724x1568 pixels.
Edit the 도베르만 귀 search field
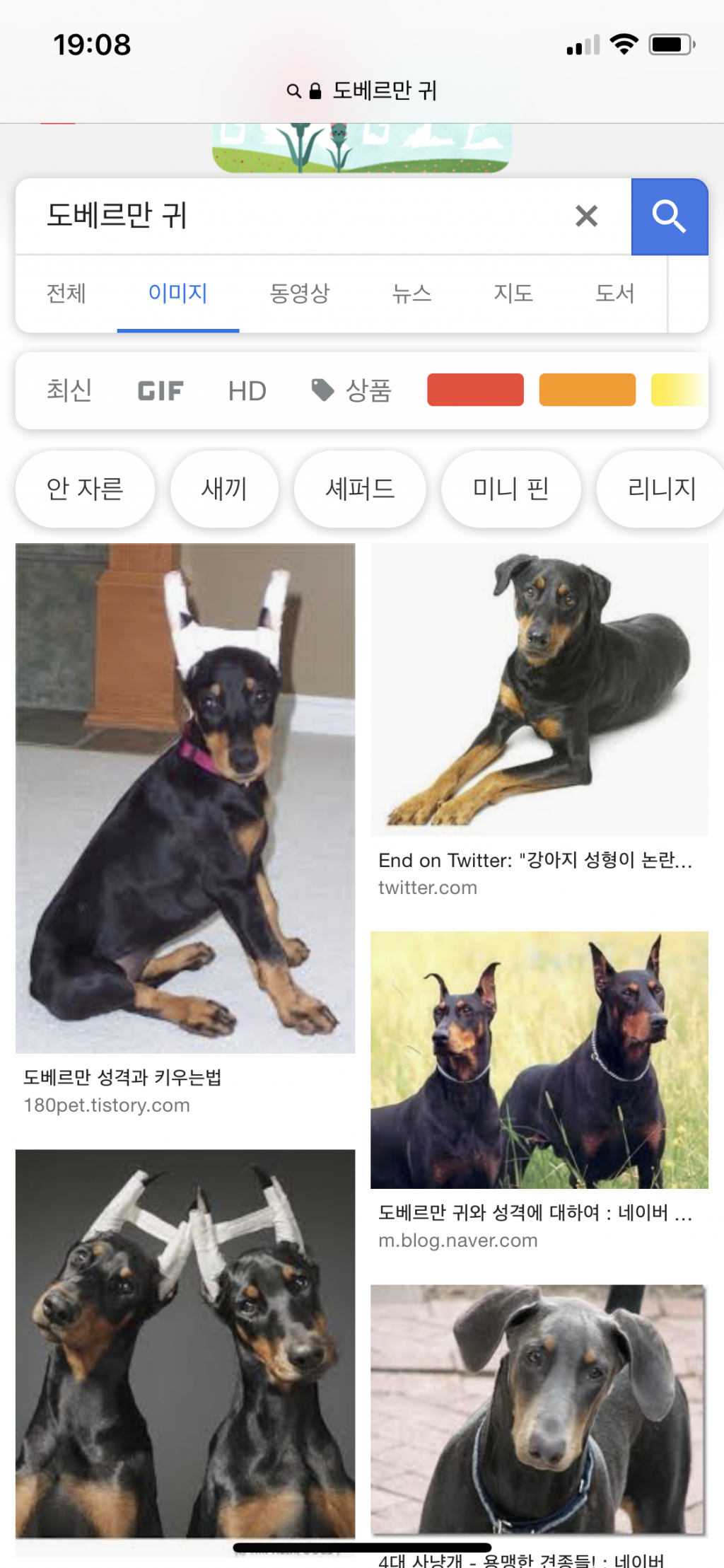pos(283,216)
